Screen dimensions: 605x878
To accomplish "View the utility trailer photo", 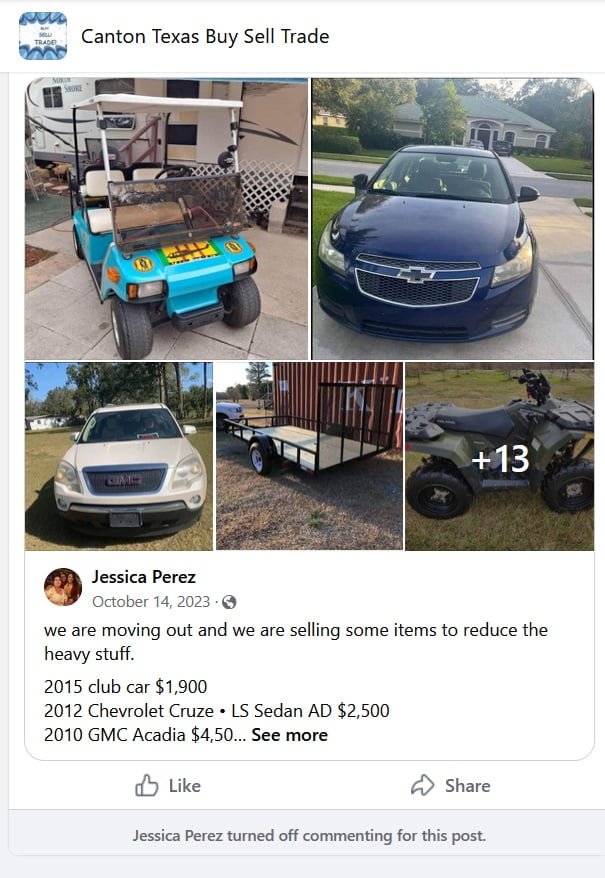I will pos(309,456).
